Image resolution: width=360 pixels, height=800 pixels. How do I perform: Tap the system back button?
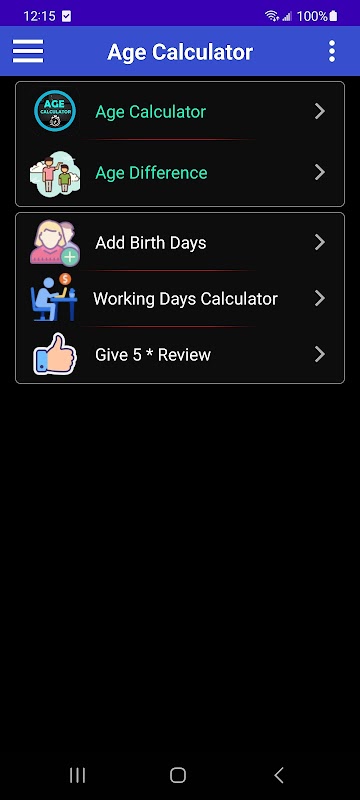(278, 776)
